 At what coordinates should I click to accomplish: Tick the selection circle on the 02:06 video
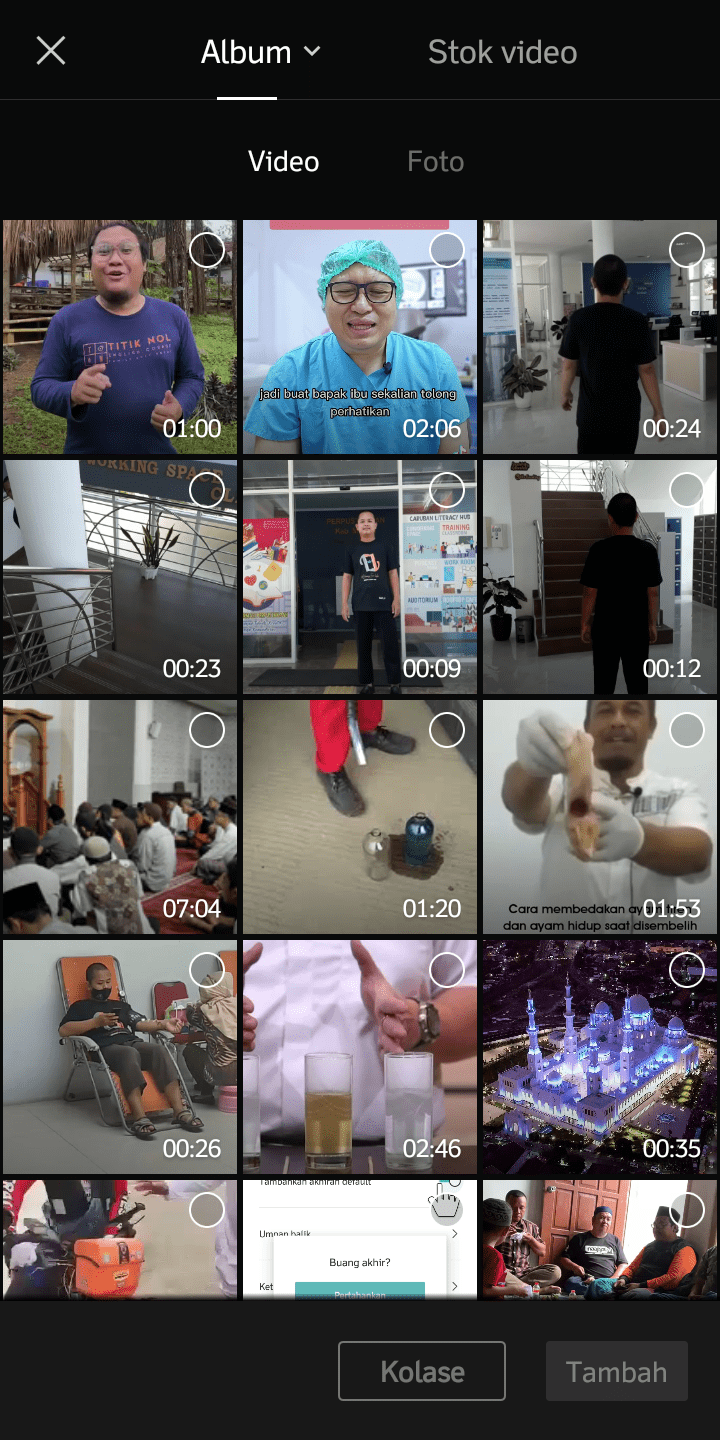[x=447, y=250]
